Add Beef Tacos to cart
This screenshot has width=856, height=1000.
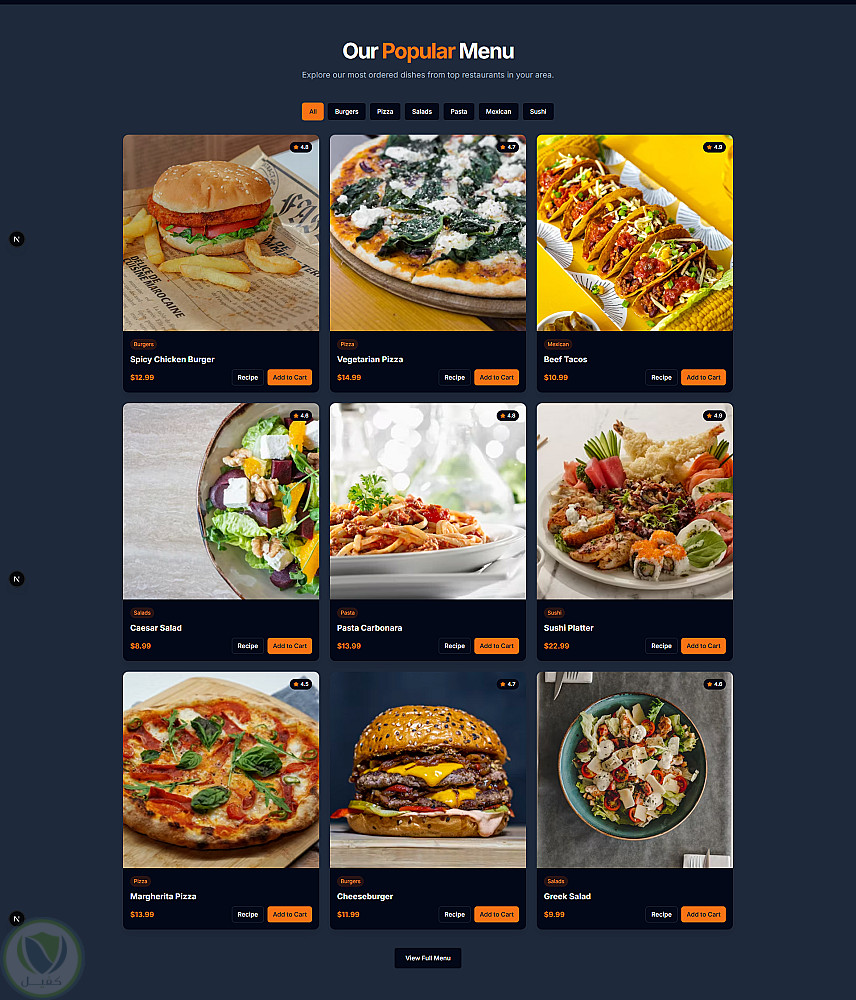(x=703, y=377)
